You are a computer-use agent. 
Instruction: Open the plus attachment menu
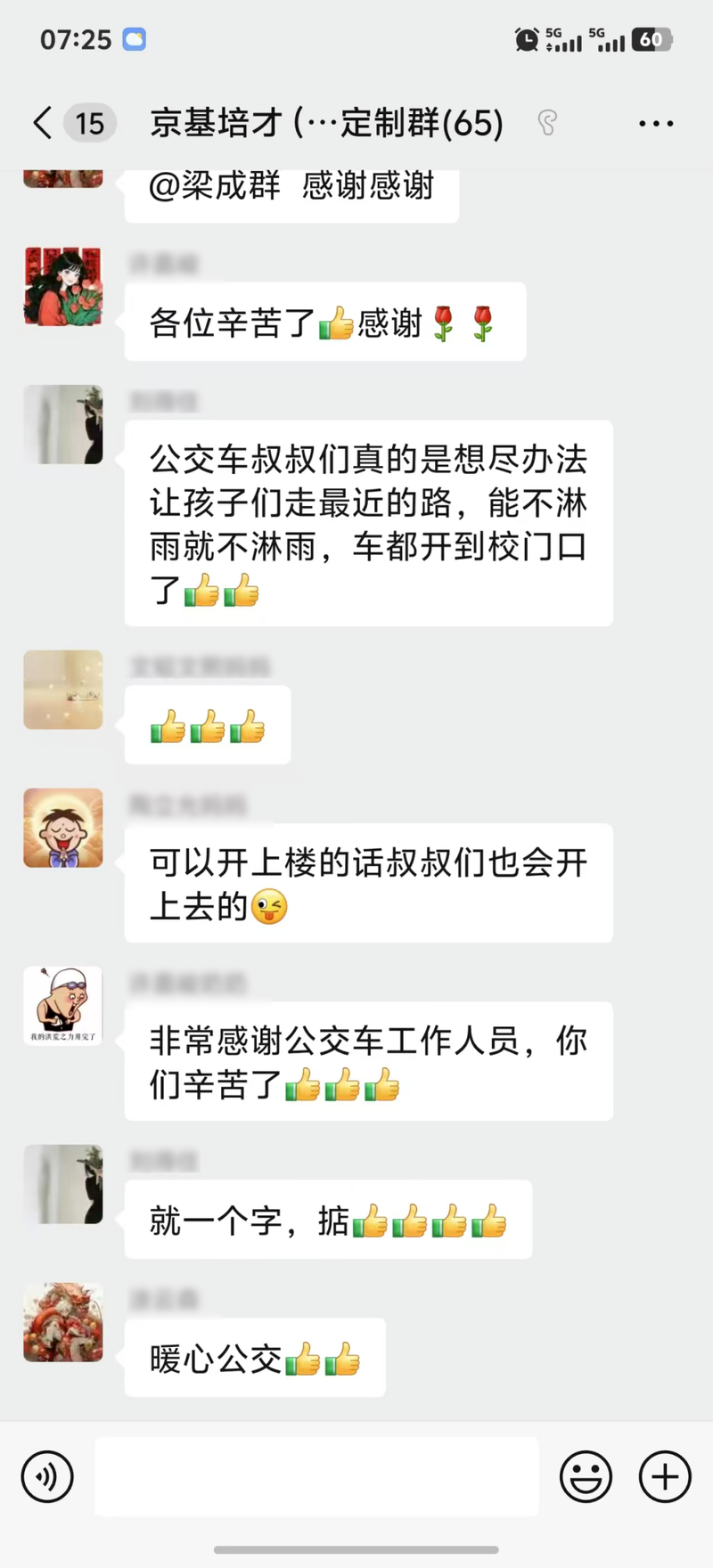[665, 1476]
